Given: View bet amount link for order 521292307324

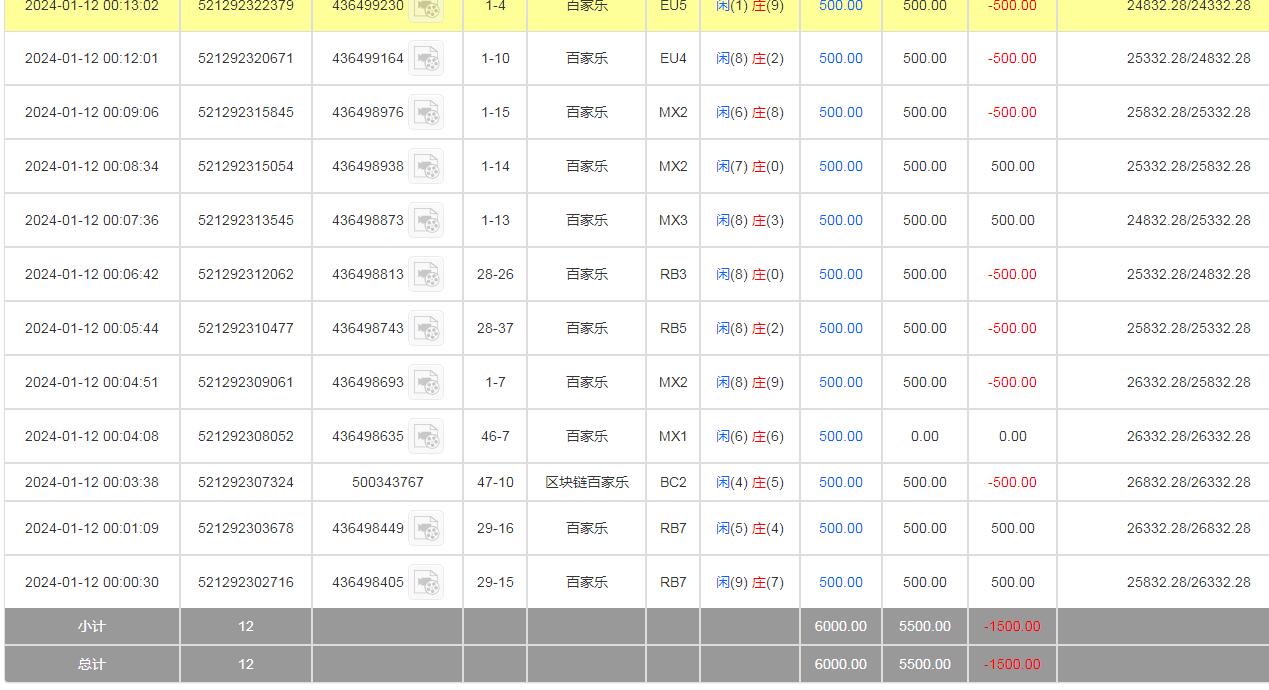Looking at the screenshot, I should pyautogui.click(x=840, y=482).
